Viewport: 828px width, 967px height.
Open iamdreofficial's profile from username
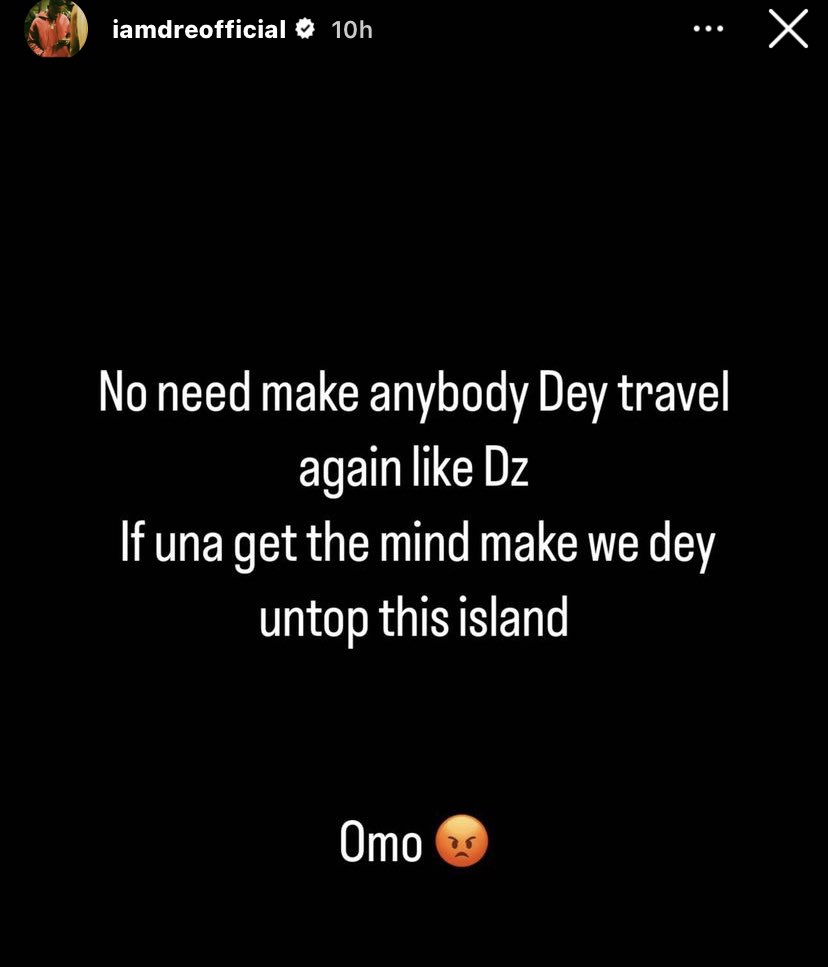pyautogui.click(x=199, y=30)
